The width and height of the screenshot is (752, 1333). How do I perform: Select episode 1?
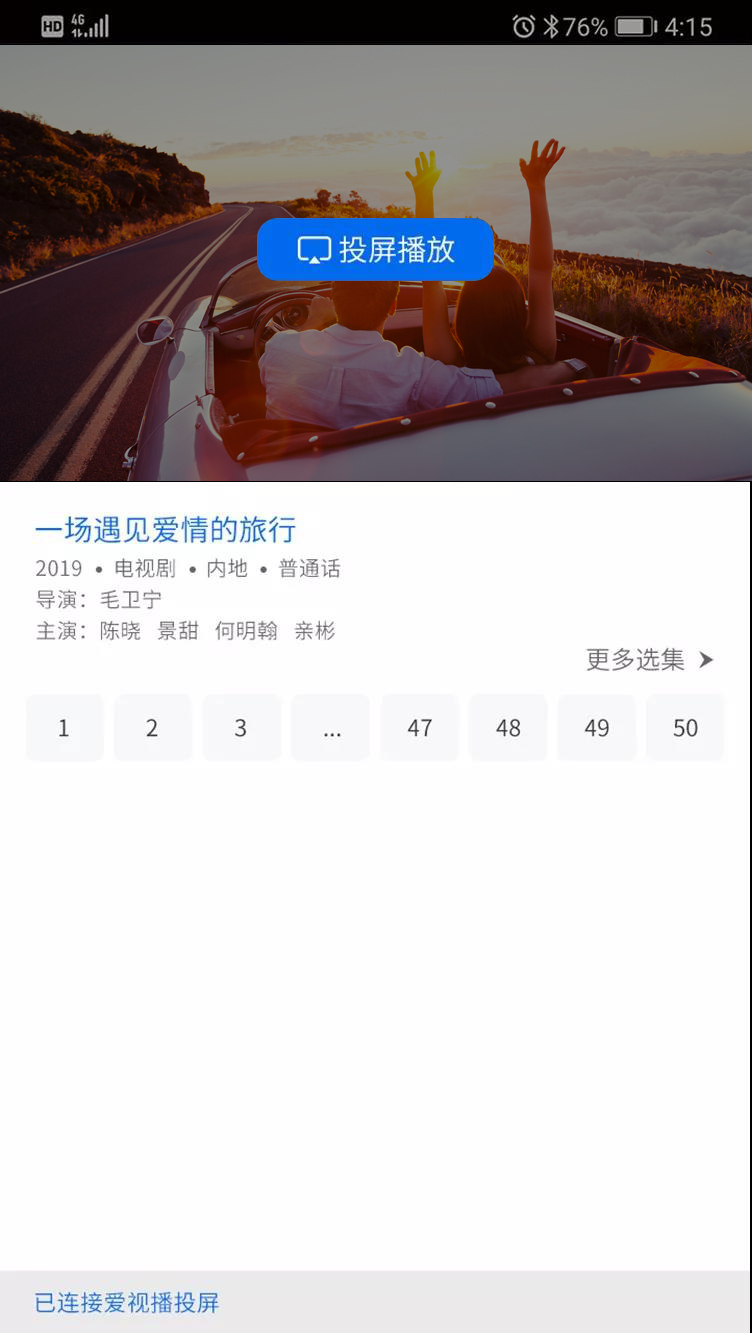64,728
